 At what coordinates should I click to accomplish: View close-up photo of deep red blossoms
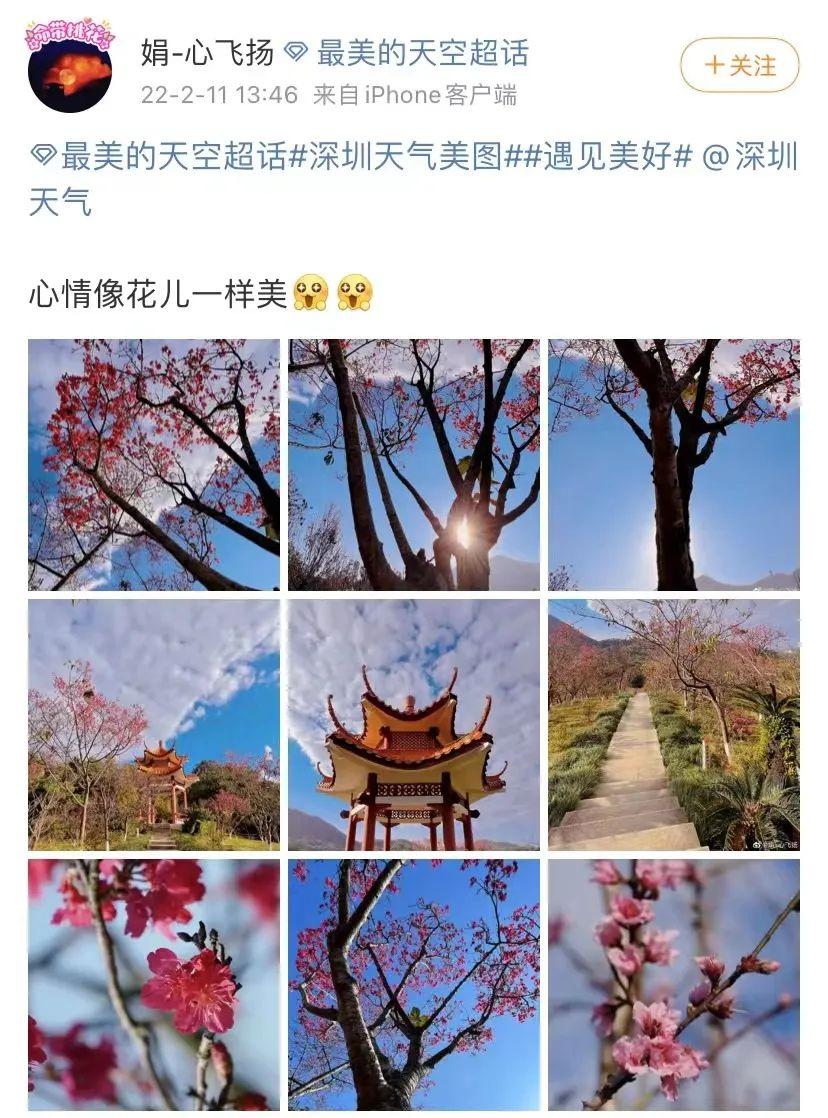click(153, 985)
